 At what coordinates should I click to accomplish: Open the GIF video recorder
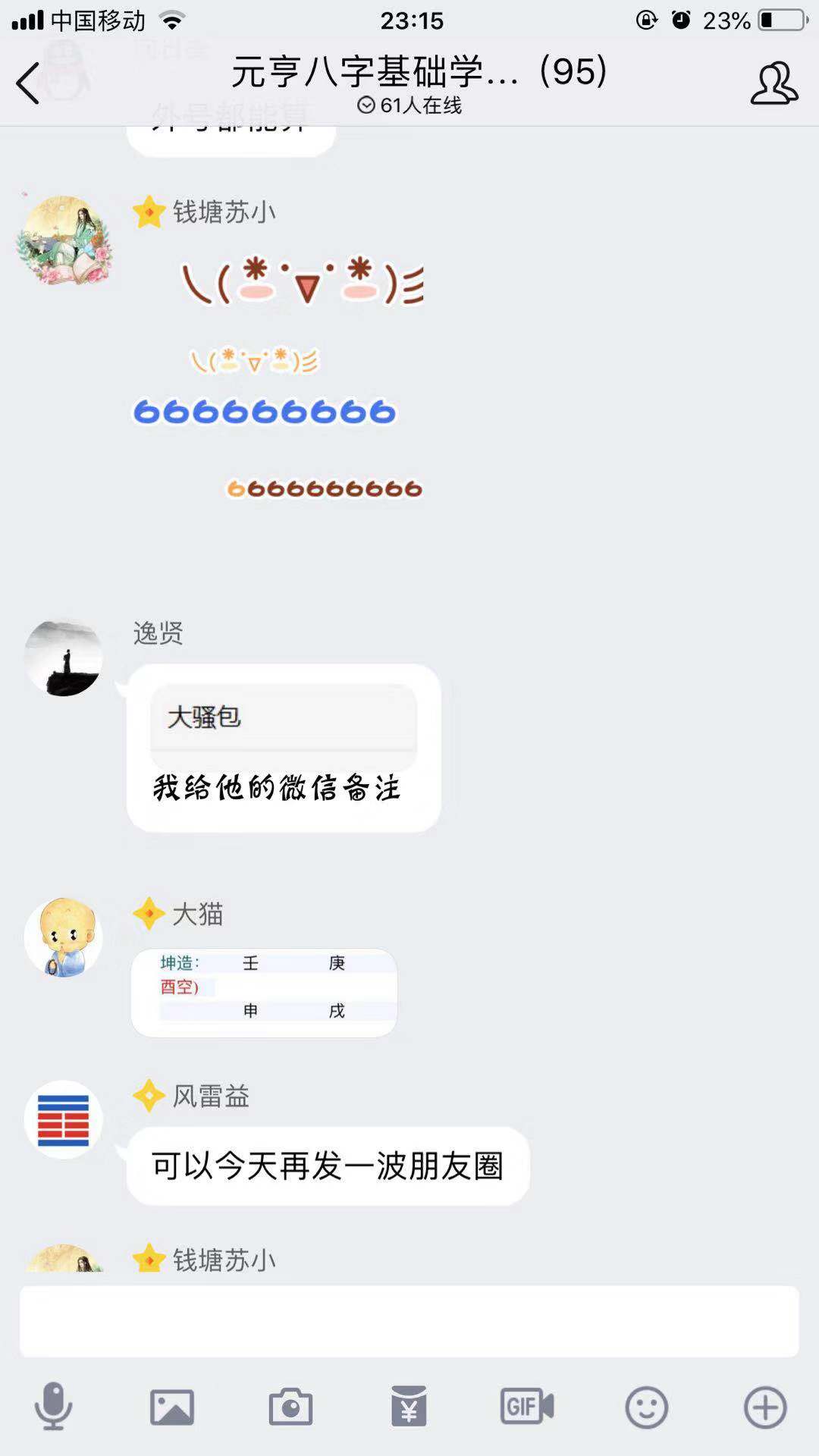[x=527, y=1407]
